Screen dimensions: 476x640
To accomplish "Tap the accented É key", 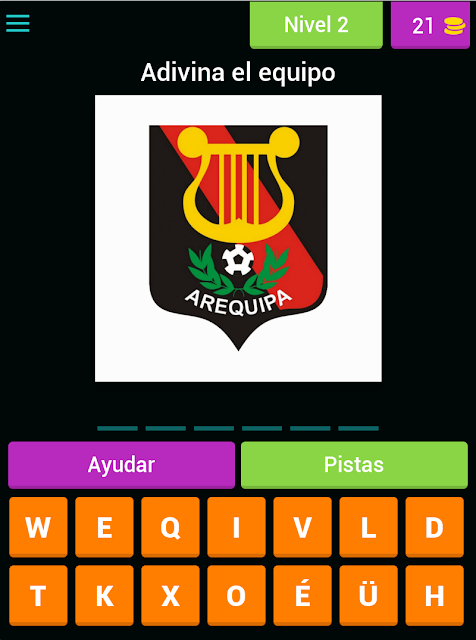I will (303, 596).
